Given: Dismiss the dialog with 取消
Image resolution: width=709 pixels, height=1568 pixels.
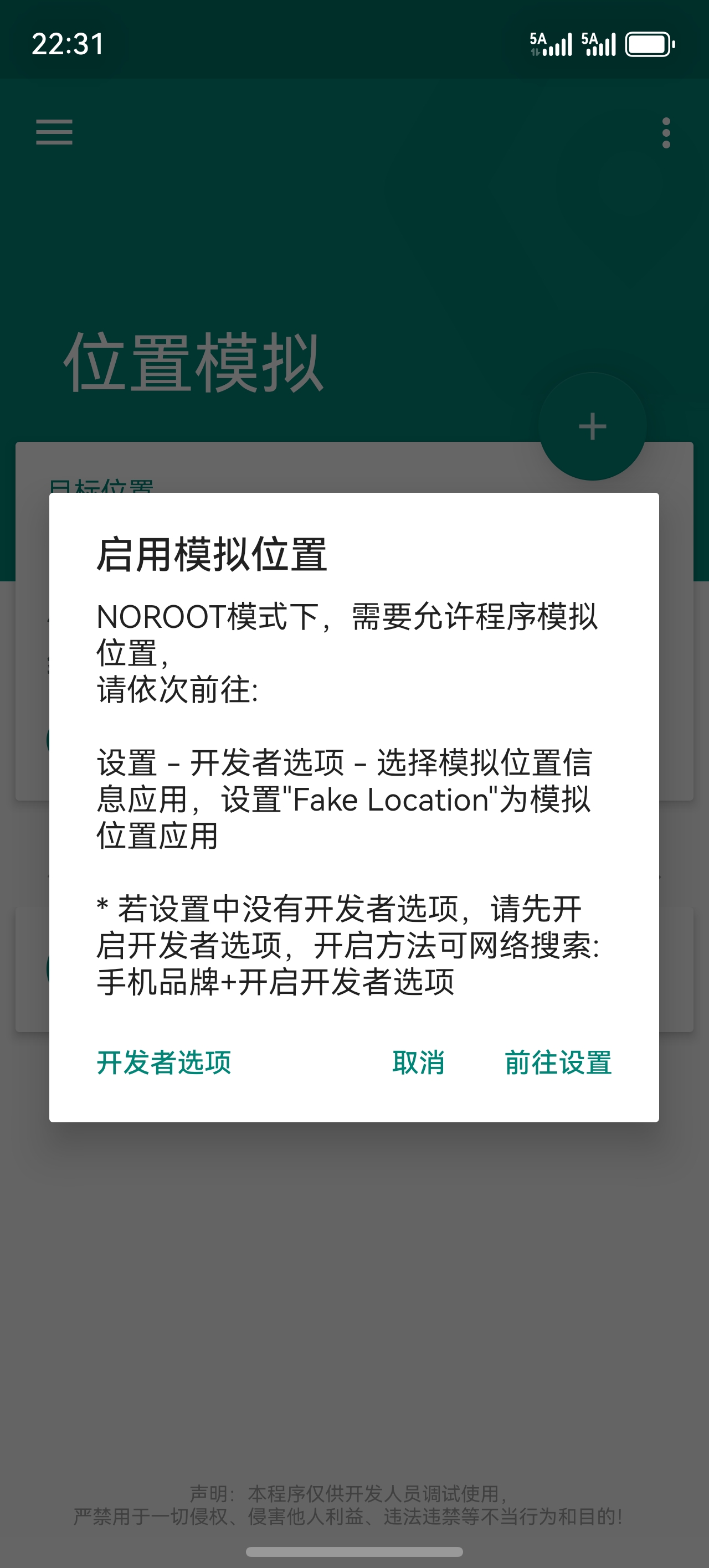Looking at the screenshot, I should [x=418, y=1063].
